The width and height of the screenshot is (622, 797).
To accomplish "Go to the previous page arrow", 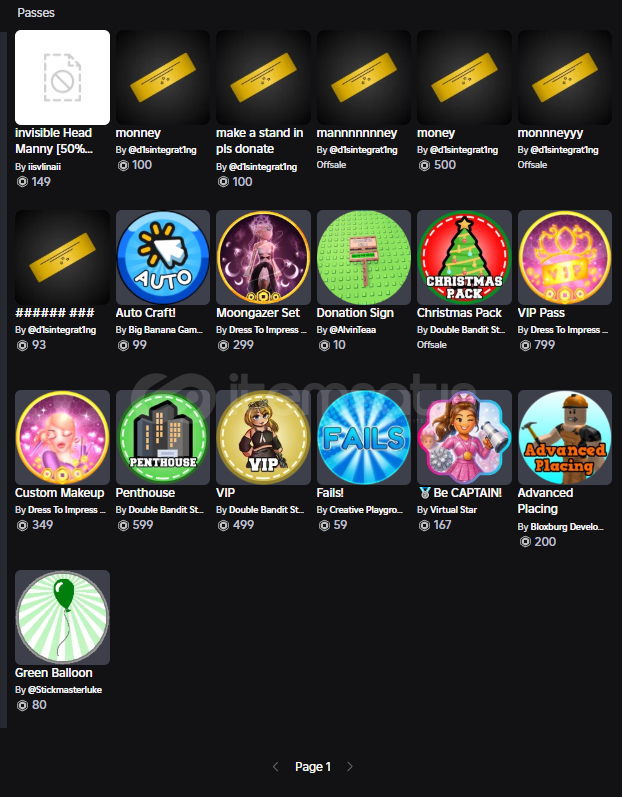I will pyautogui.click(x=276, y=767).
